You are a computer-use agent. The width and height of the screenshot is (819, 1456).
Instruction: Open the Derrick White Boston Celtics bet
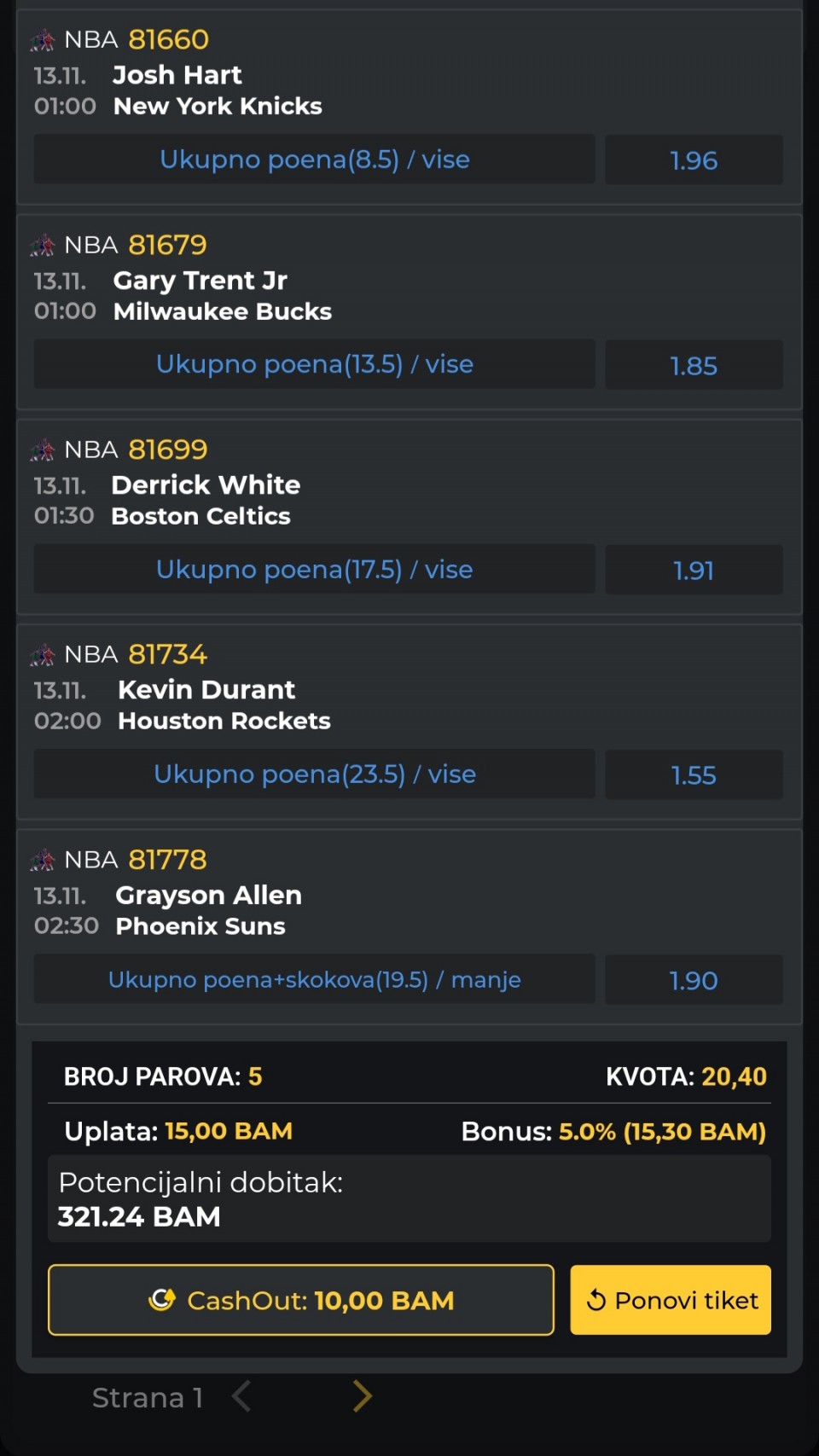tap(205, 500)
